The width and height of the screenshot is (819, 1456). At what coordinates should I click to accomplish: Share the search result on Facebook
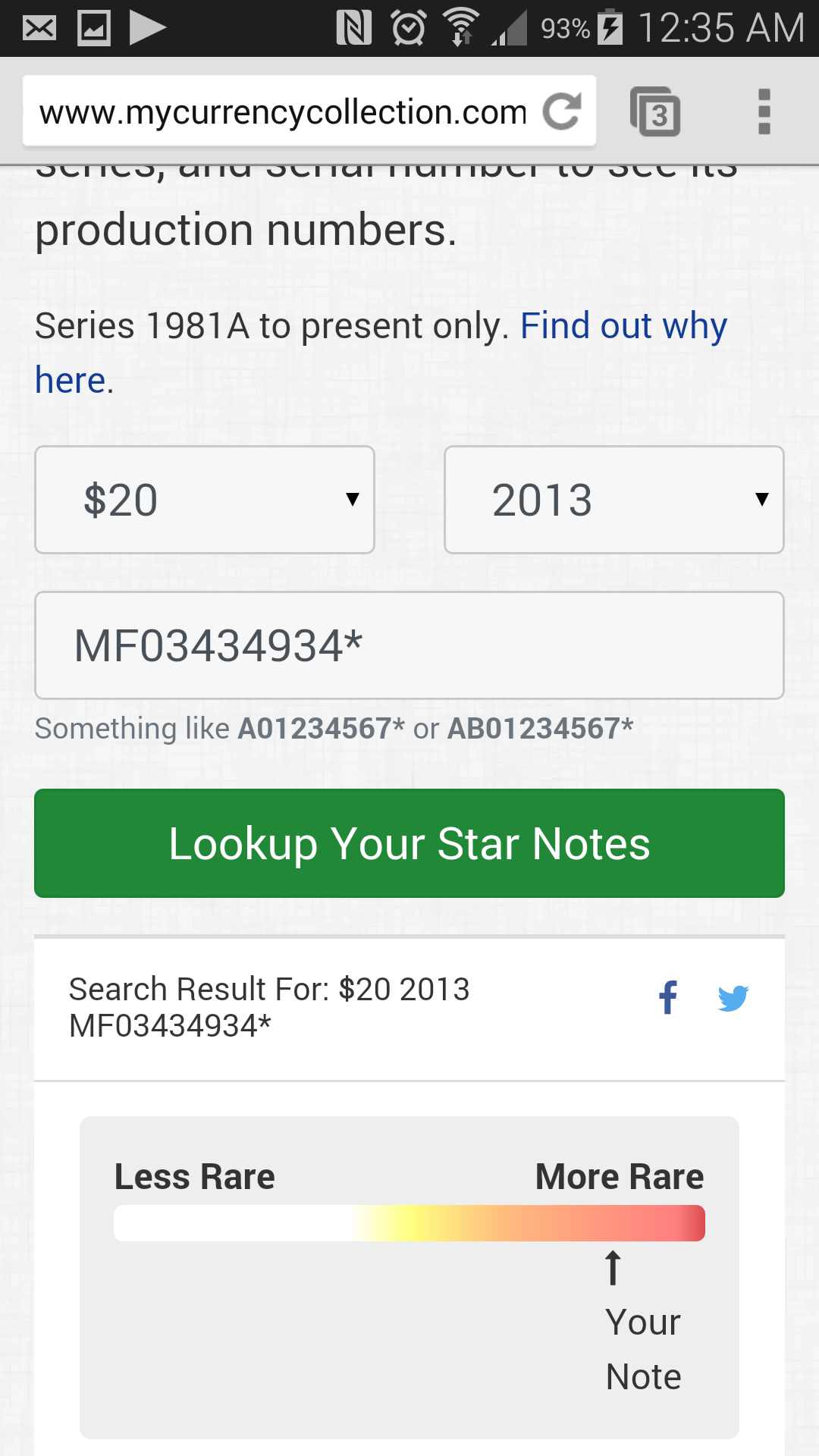668,998
